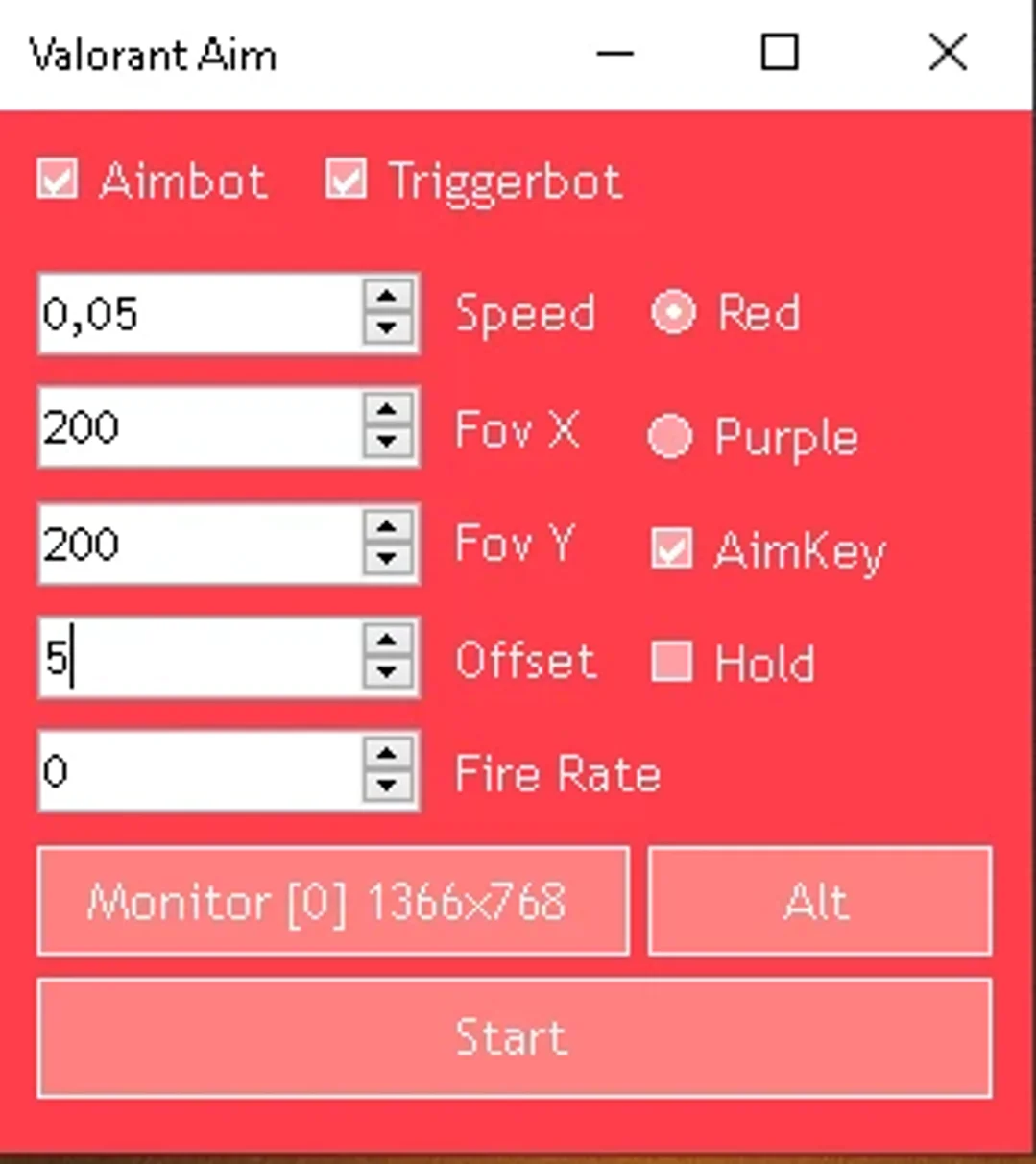This screenshot has width=1036, height=1164.
Task: Toggle the AimKey checkbox
Action: (x=671, y=549)
